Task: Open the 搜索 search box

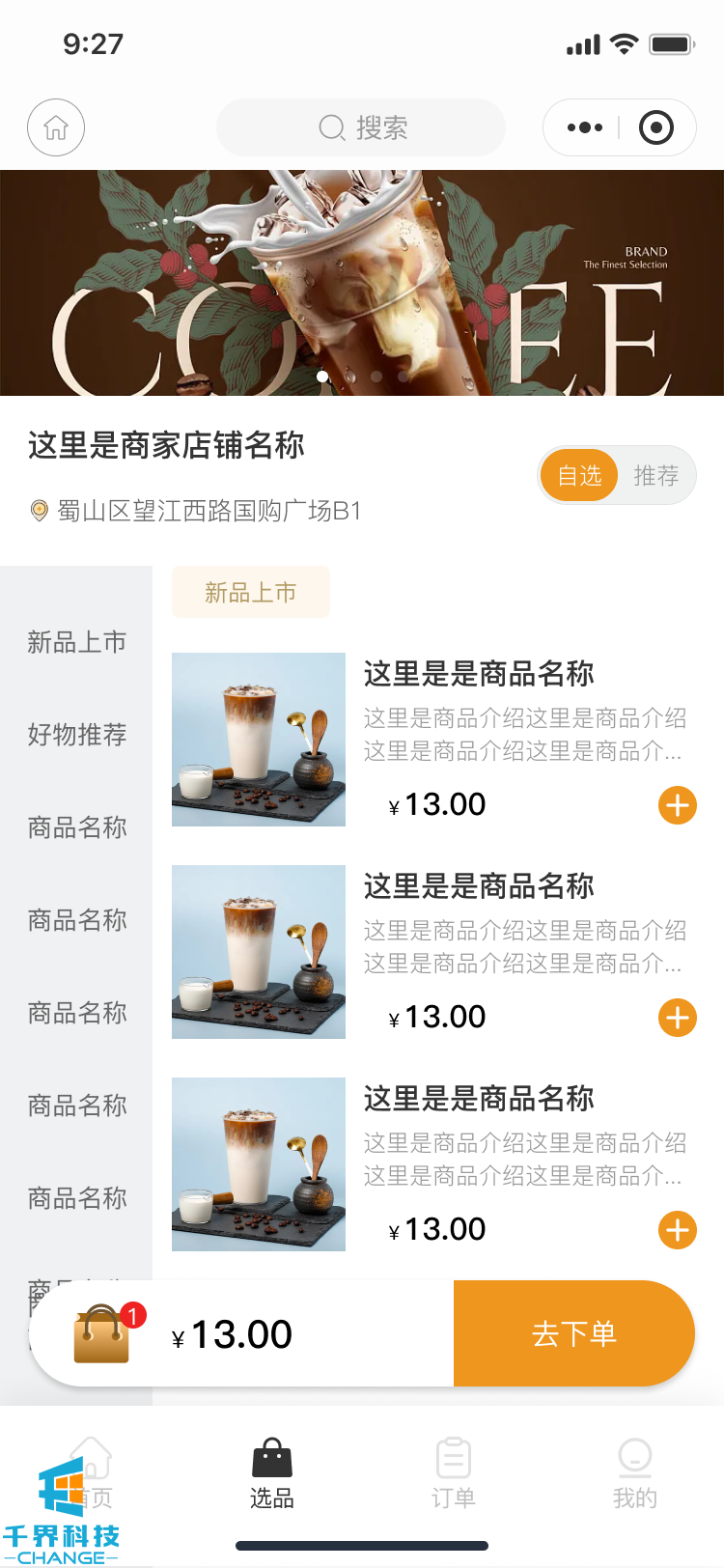Action: [361, 127]
